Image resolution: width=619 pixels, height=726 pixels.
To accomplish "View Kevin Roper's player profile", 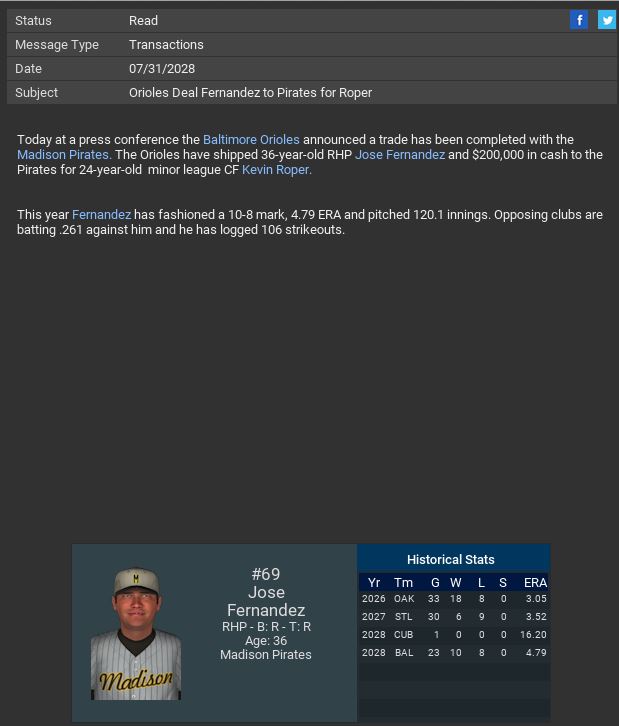I will [x=276, y=170].
